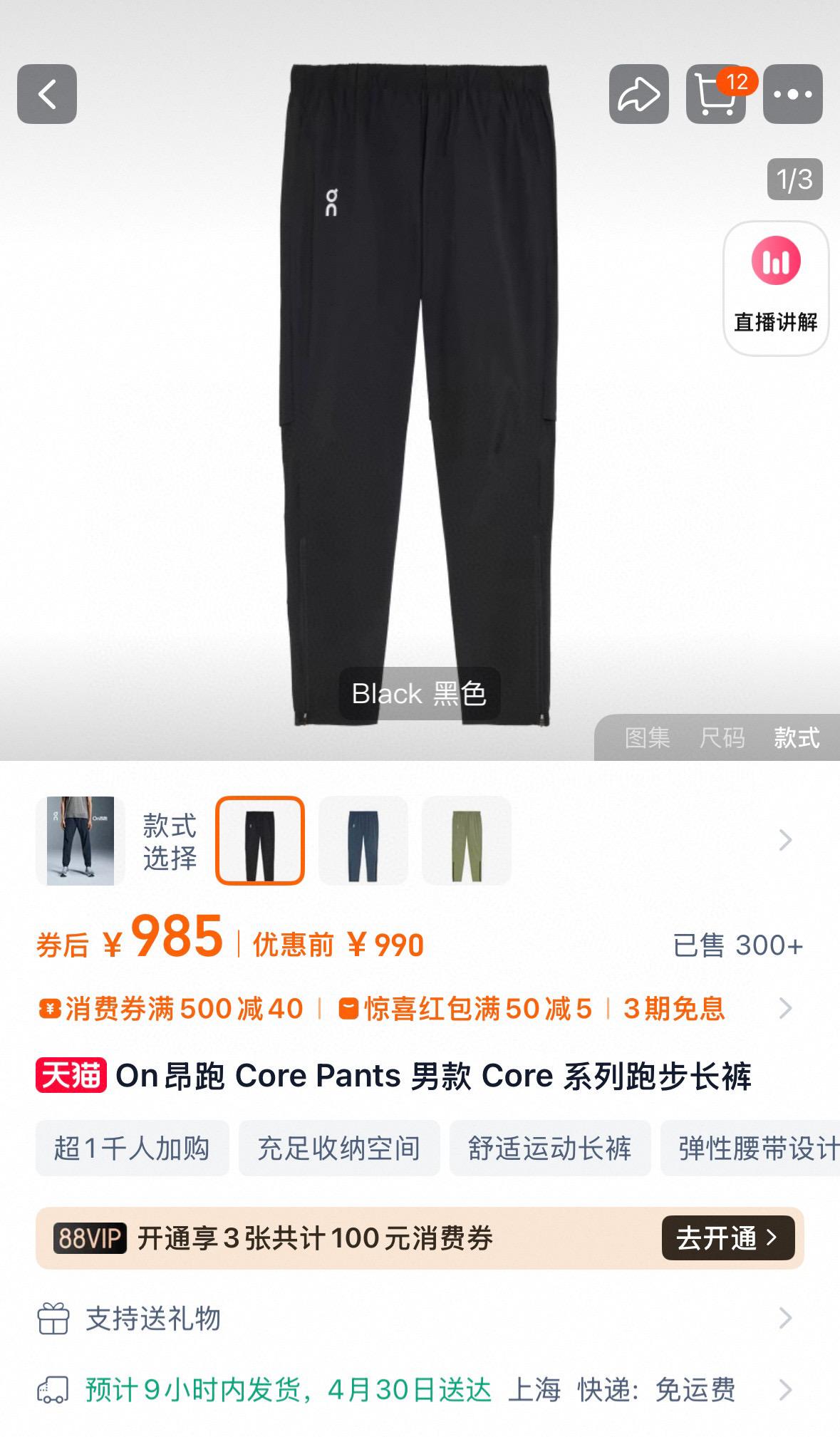Select the black pants style
The width and height of the screenshot is (840, 1437).
[x=260, y=841]
